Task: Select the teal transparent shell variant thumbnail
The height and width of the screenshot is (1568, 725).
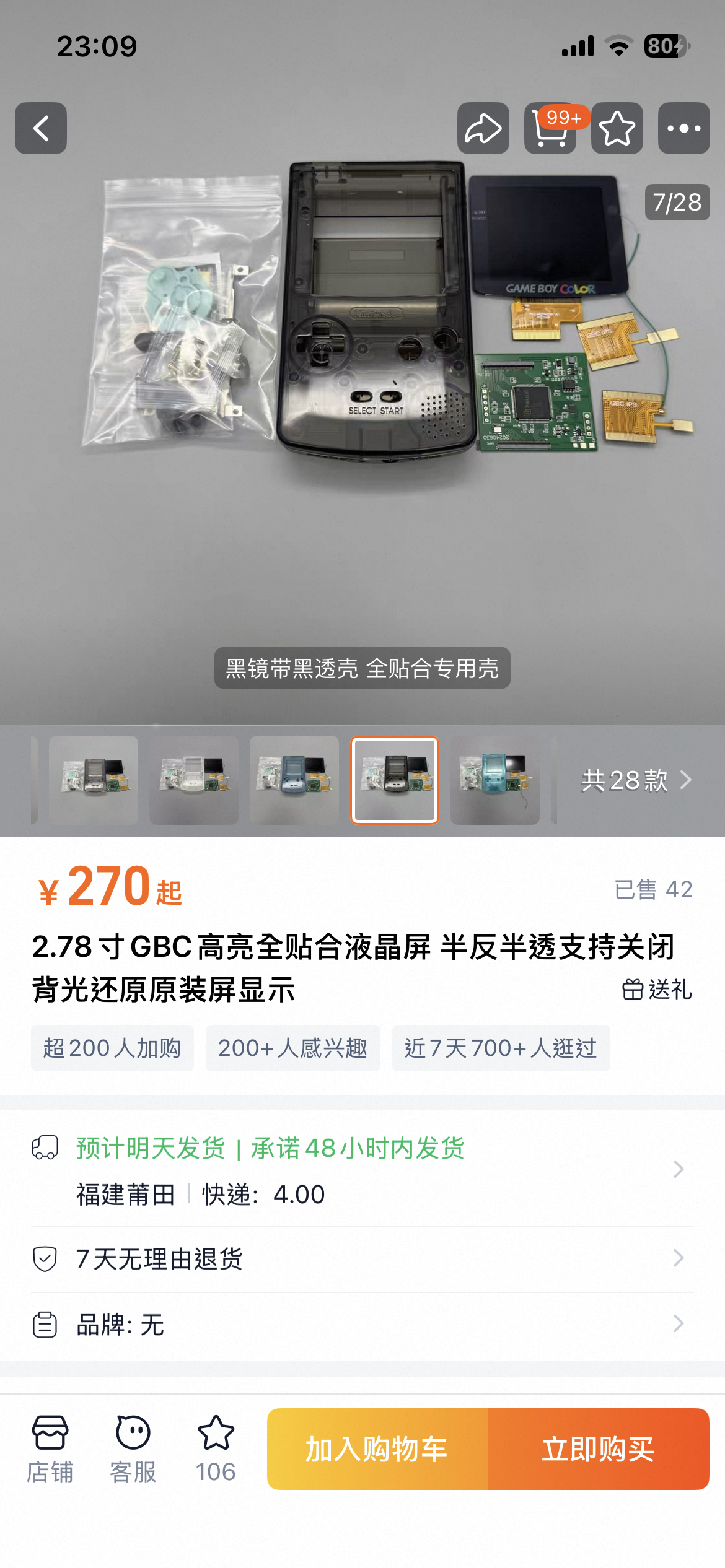Action: tap(495, 780)
